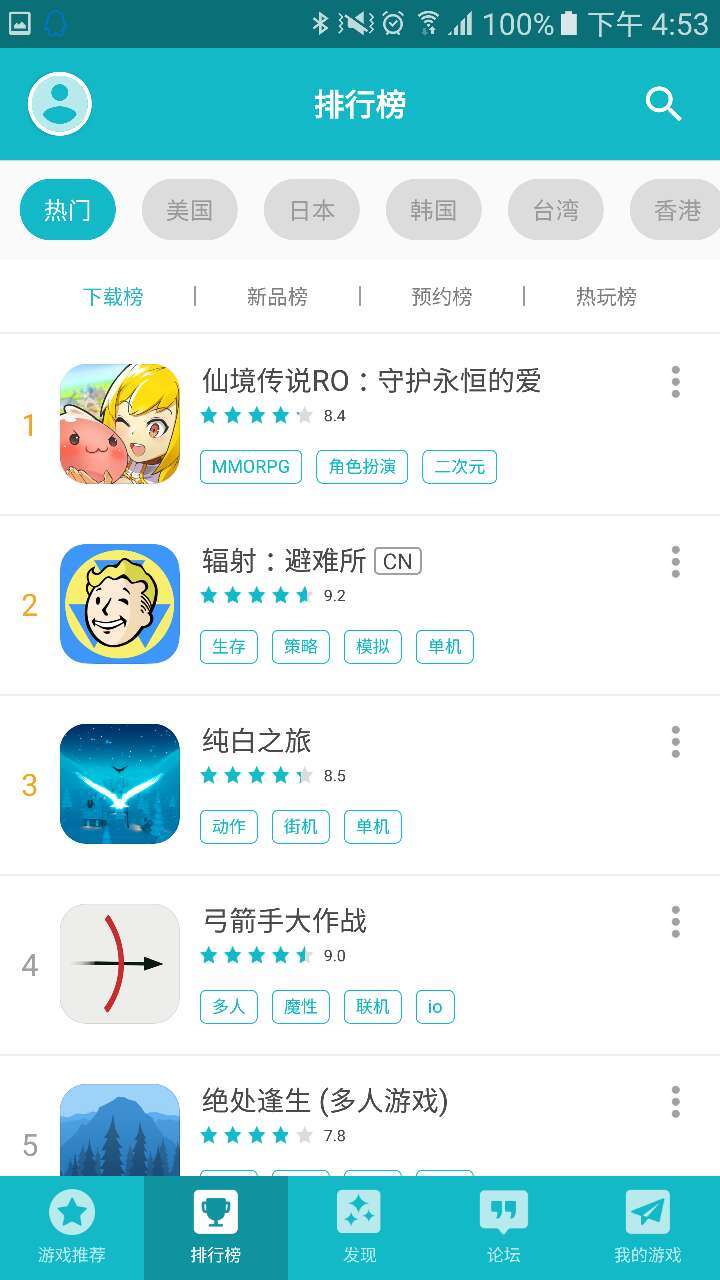Expand the three-dot menu on 纯白之旅
Viewport: 720px width, 1280px height.
(x=675, y=742)
